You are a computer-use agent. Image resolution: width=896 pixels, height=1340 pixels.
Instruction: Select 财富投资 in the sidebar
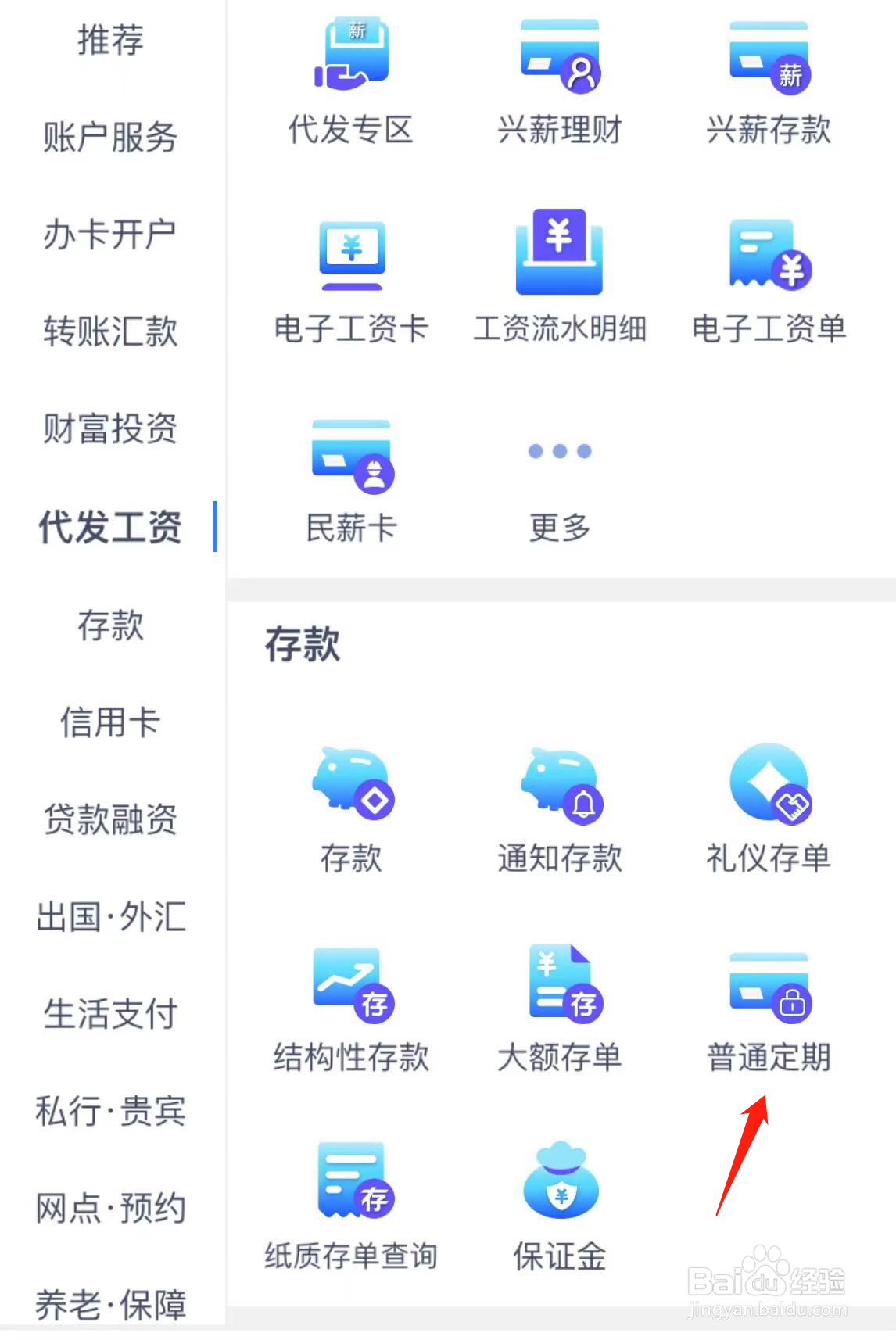pos(110,428)
